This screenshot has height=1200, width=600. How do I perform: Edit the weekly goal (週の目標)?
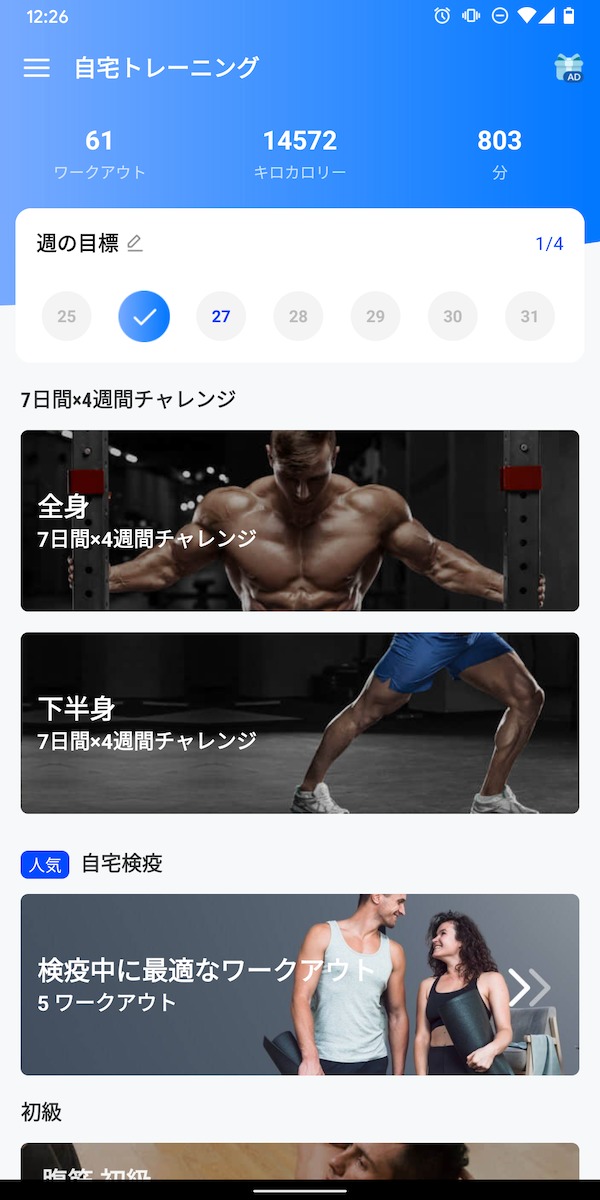135,244
